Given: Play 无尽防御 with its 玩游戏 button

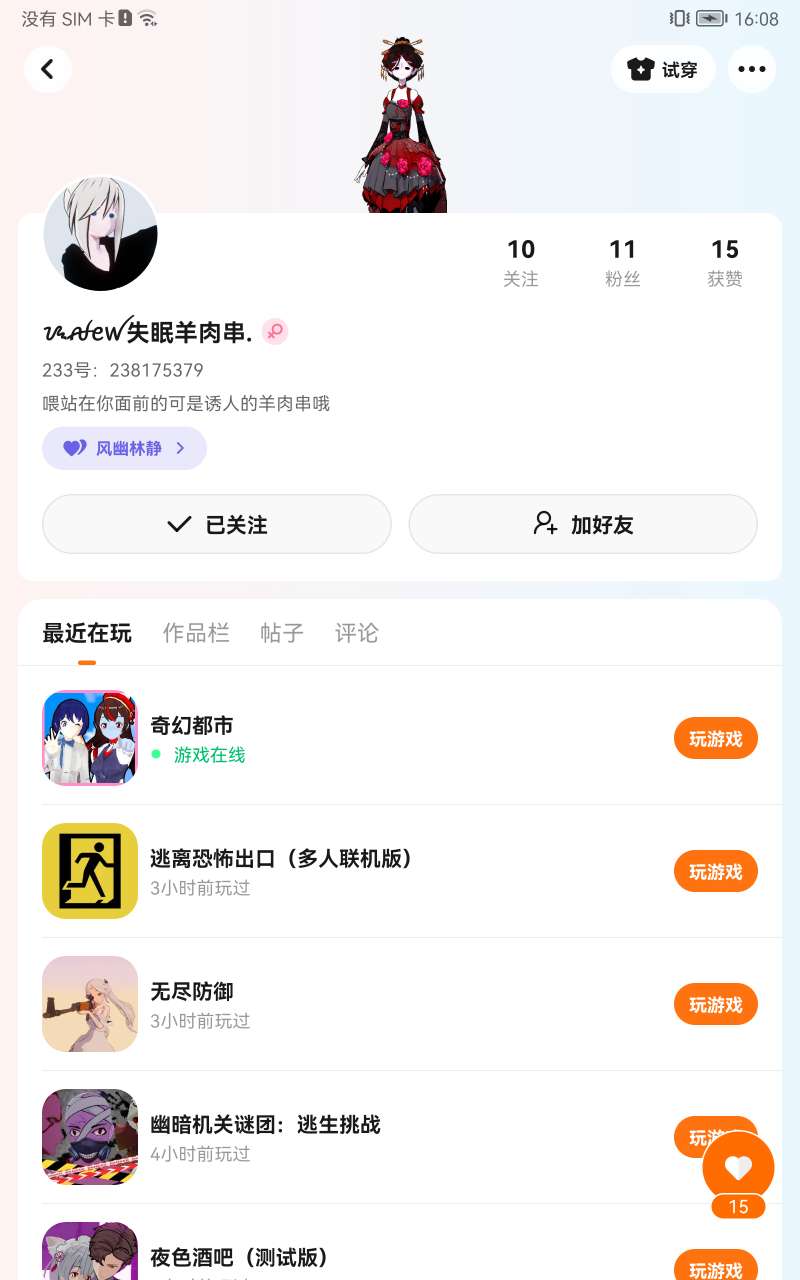Looking at the screenshot, I should (x=715, y=1005).
